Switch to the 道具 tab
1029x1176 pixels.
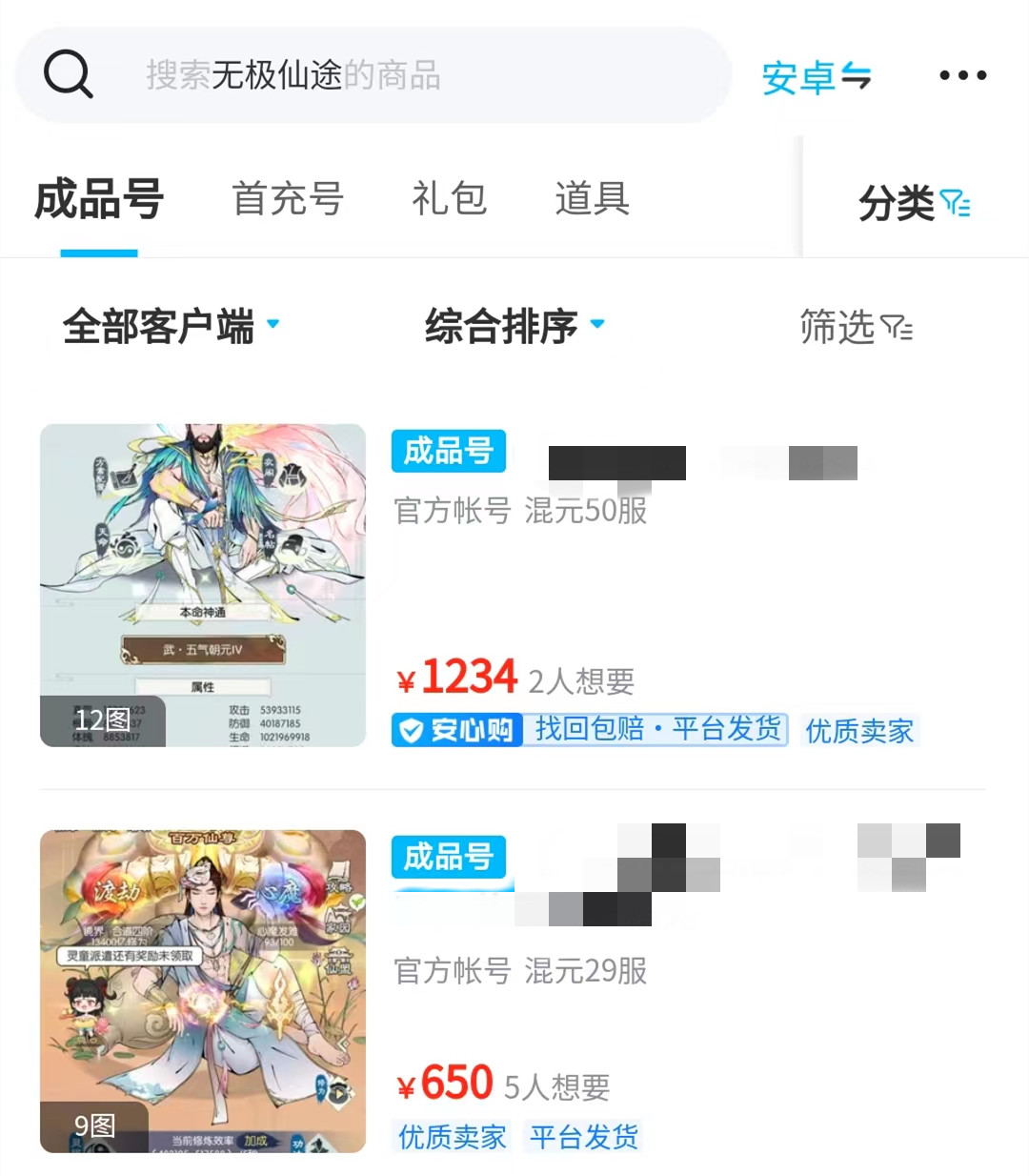coord(592,200)
